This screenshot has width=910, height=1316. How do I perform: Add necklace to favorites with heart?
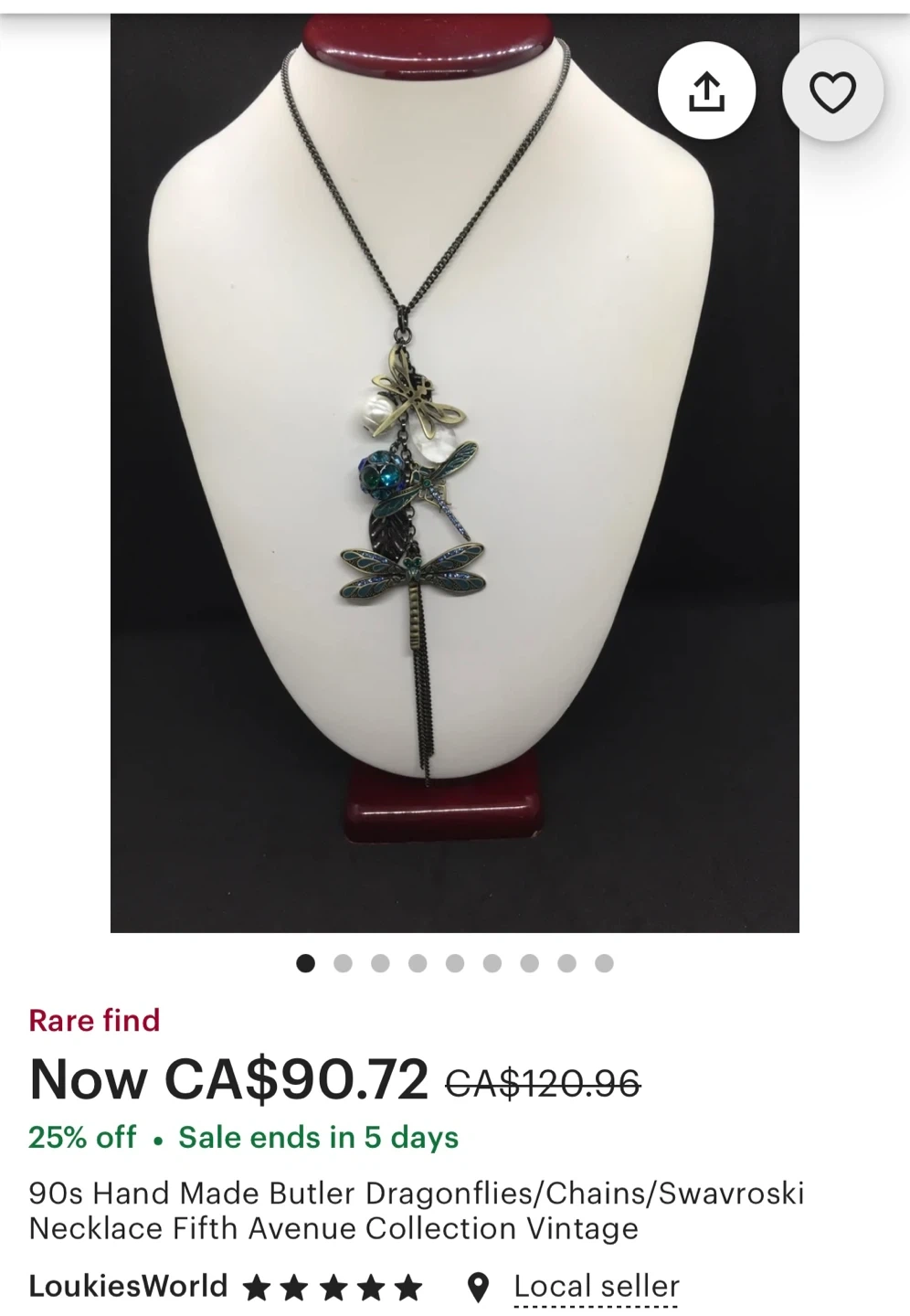click(x=832, y=90)
